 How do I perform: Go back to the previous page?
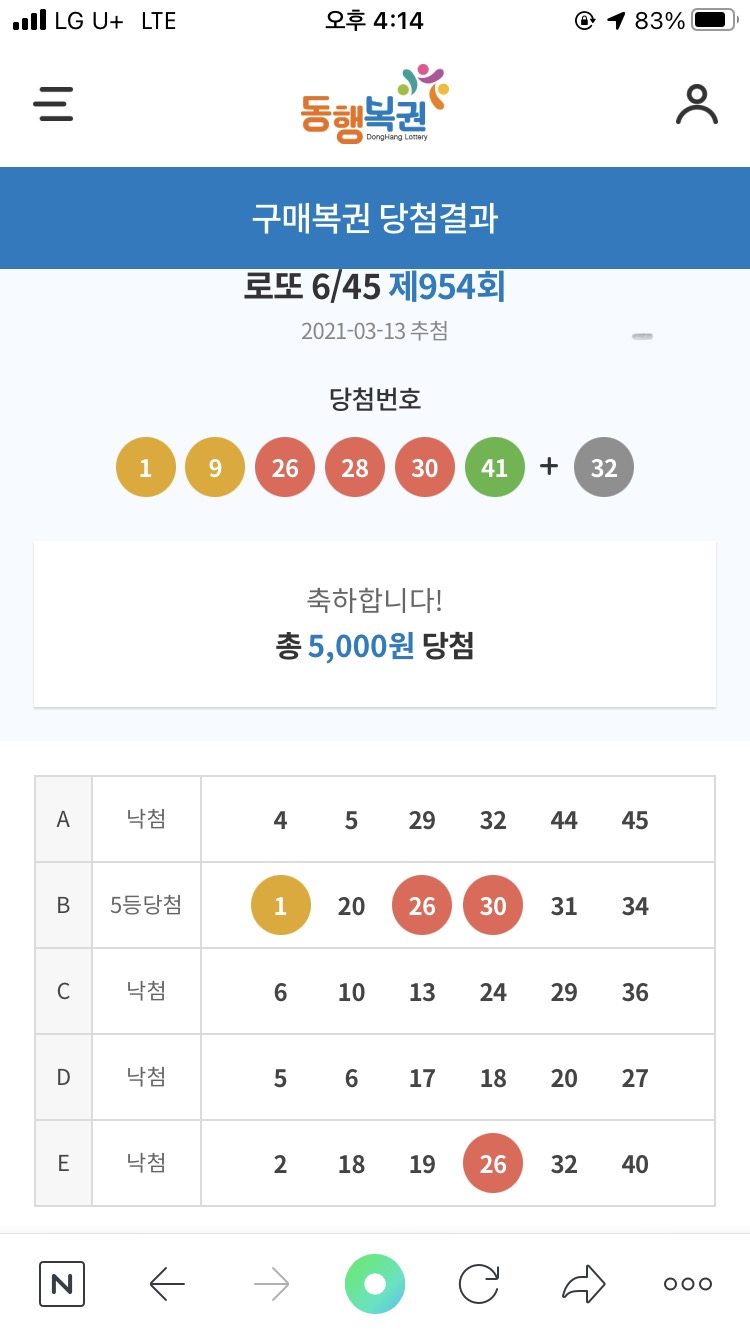[x=168, y=1283]
